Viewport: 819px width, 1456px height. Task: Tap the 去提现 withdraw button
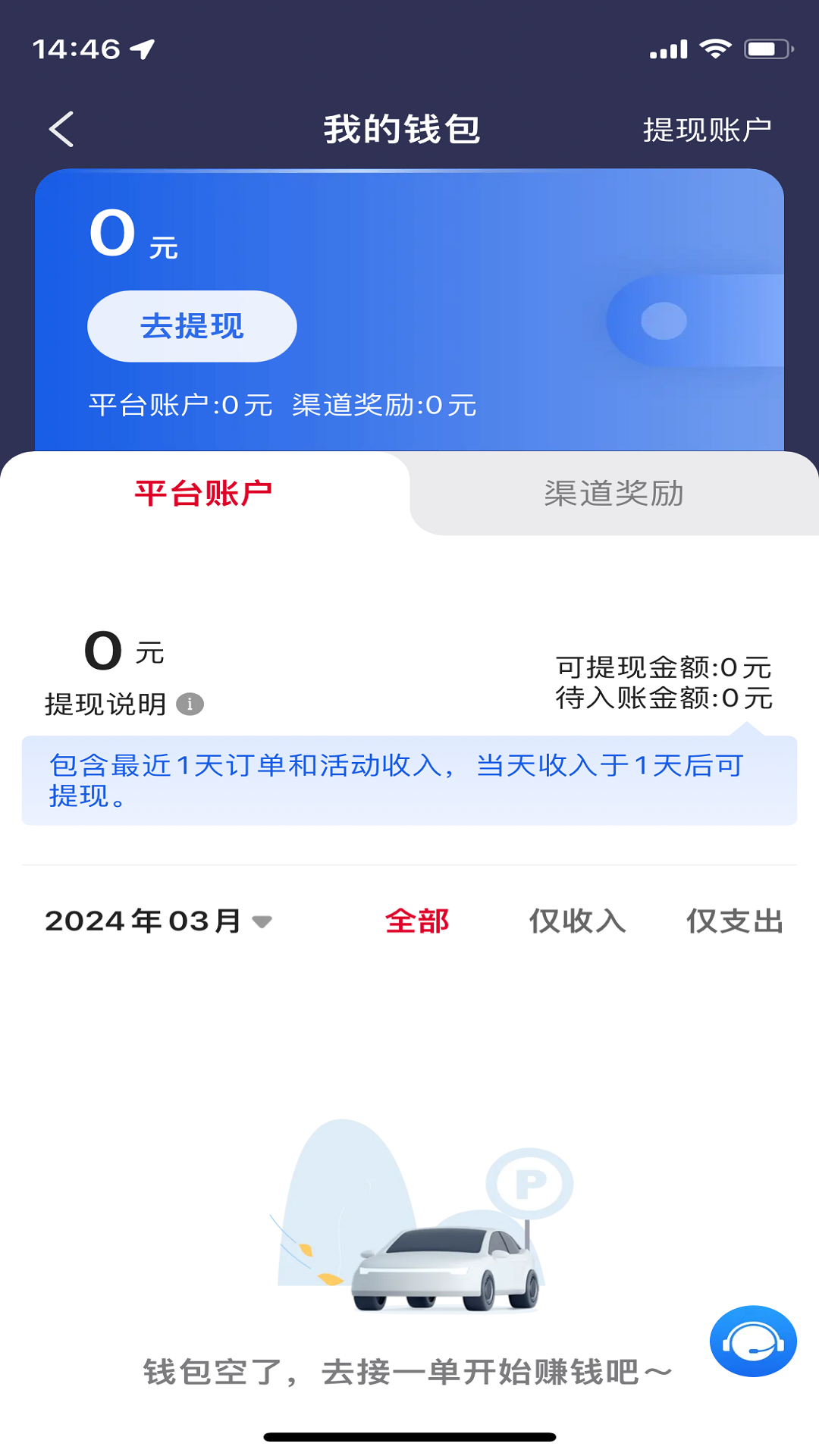point(192,325)
